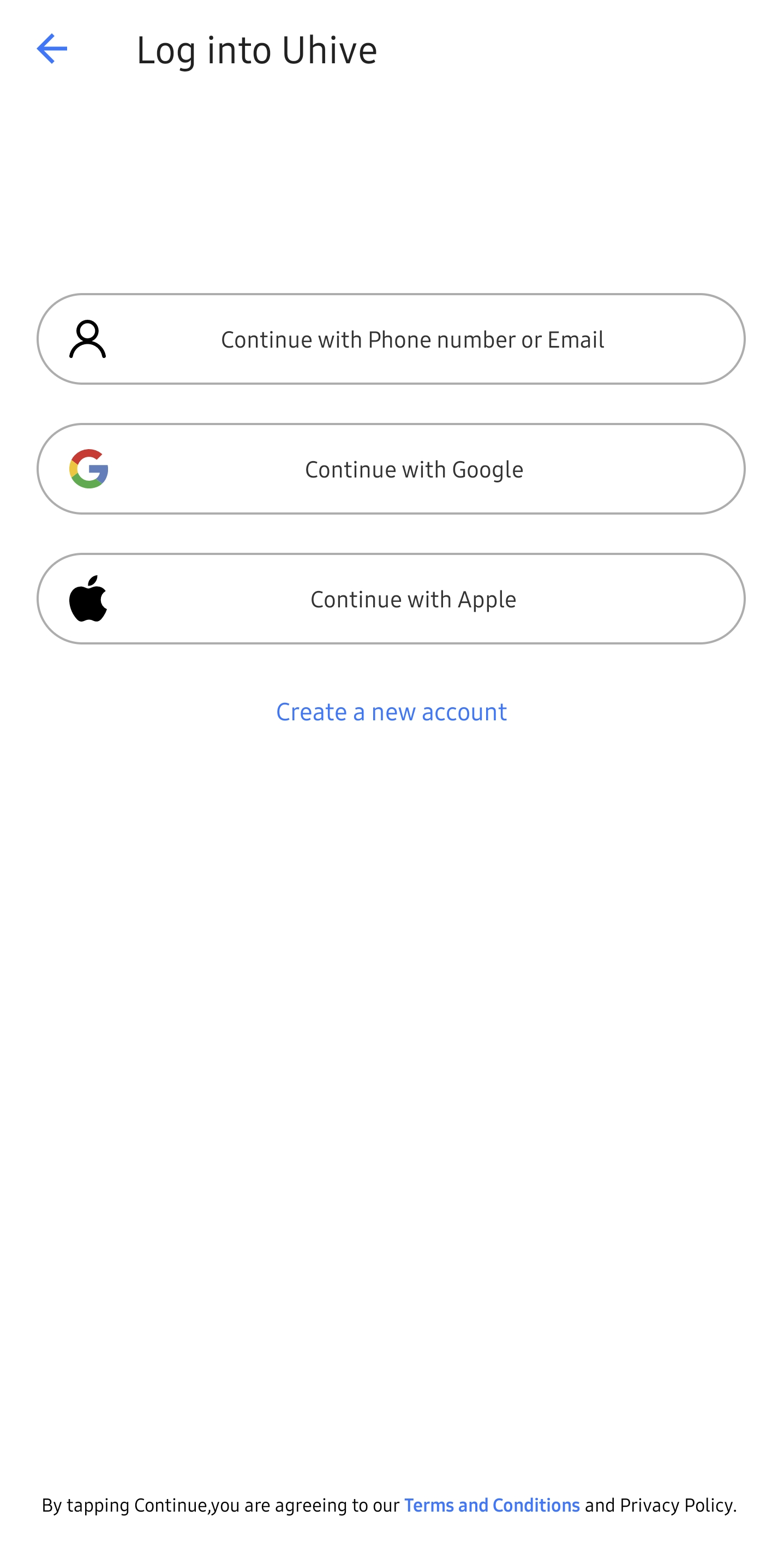The height and width of the screenshot is (1558, 784).
Task: Open Create a new account
Action: pyautogui.click(x=392, y=712)
